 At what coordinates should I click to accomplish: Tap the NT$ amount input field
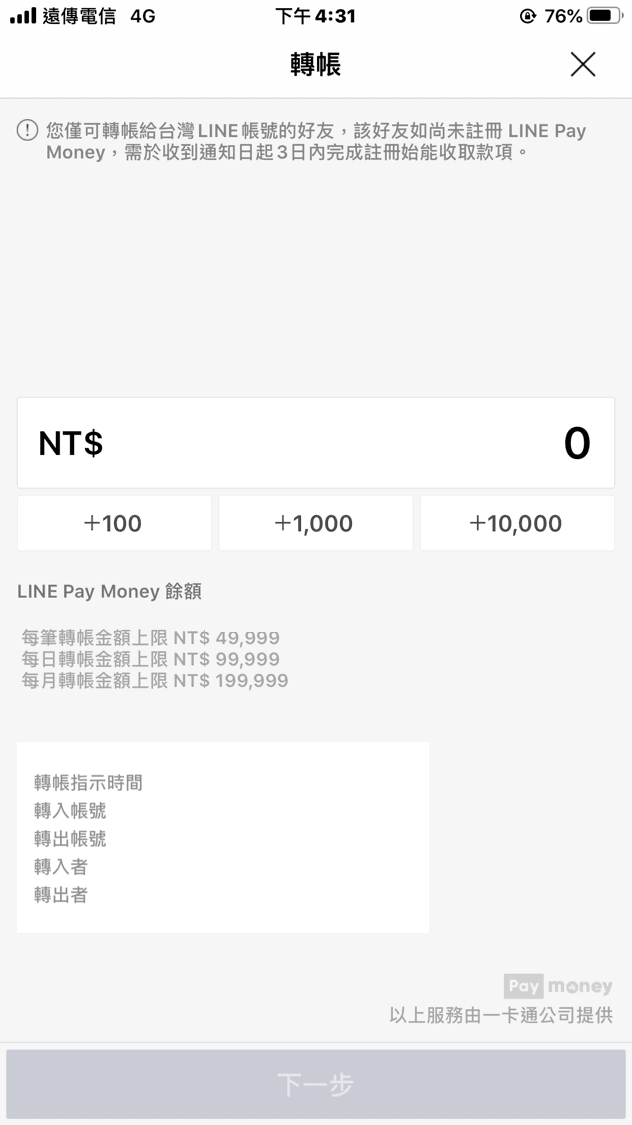pos(316,443)
